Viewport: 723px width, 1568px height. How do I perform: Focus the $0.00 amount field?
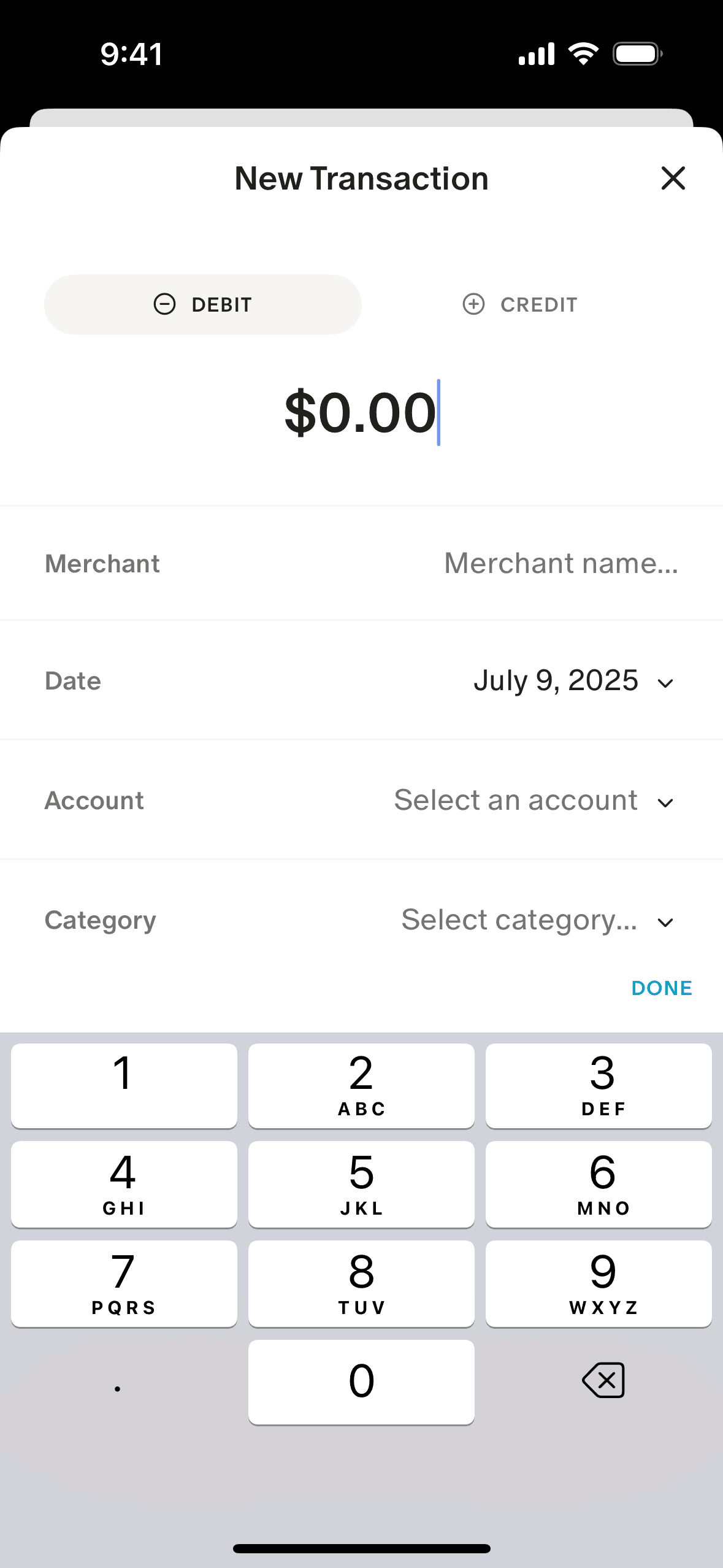pyautogui.click(x=361, y=412)
